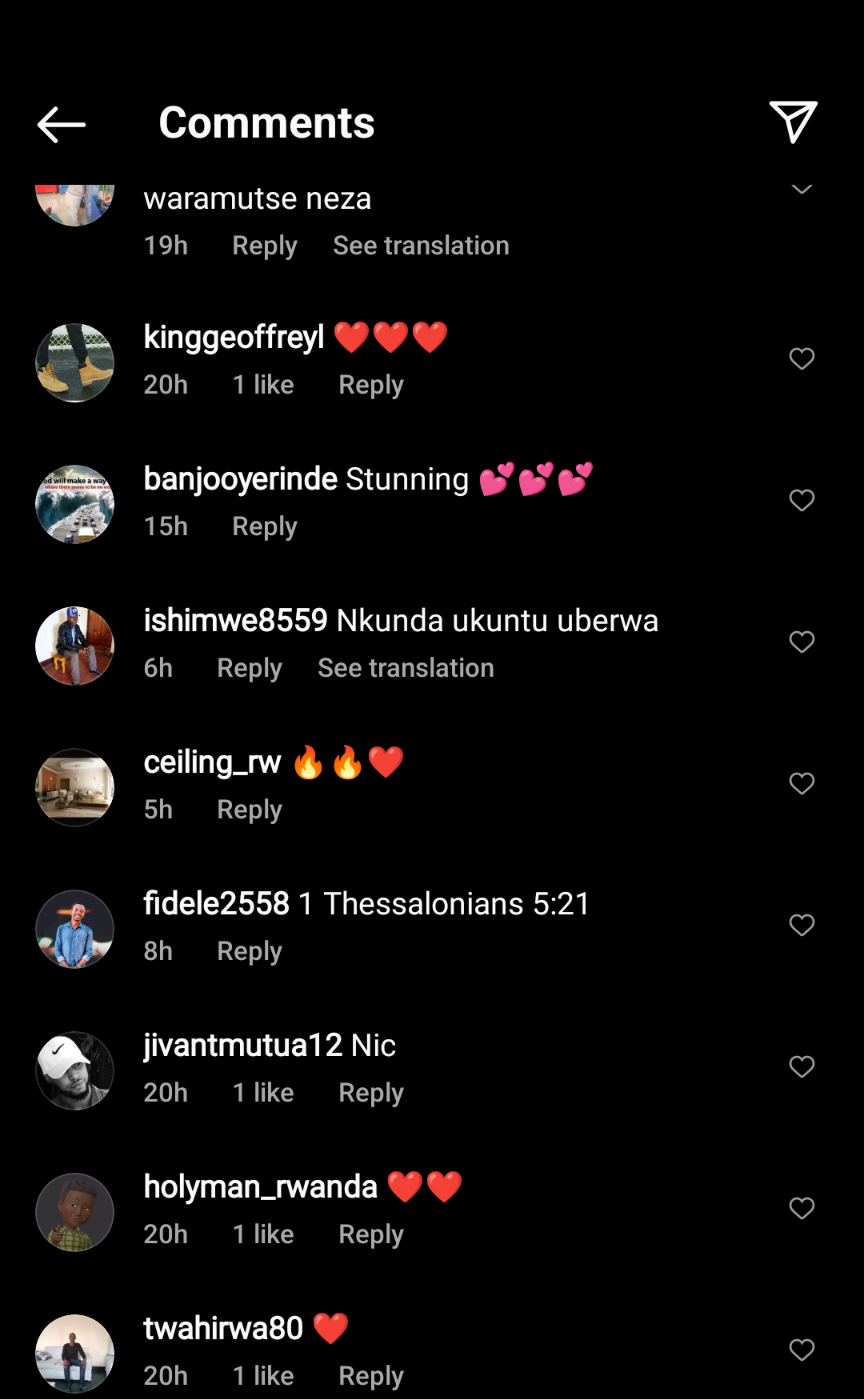See translation of the waramutse neza comment

[x=420, y=245]
